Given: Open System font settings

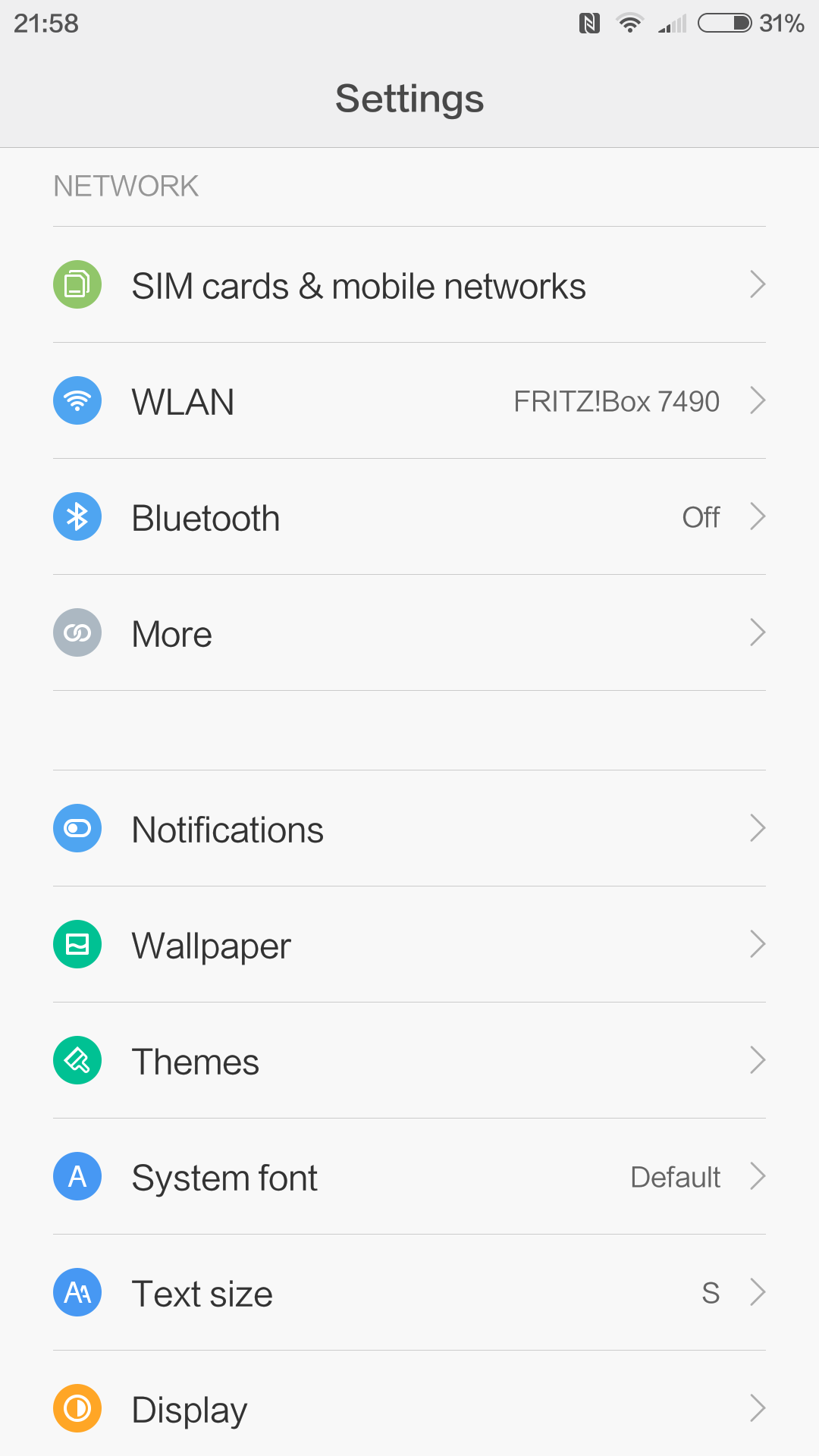Looking at the screenshot, I should [409, 1176].
